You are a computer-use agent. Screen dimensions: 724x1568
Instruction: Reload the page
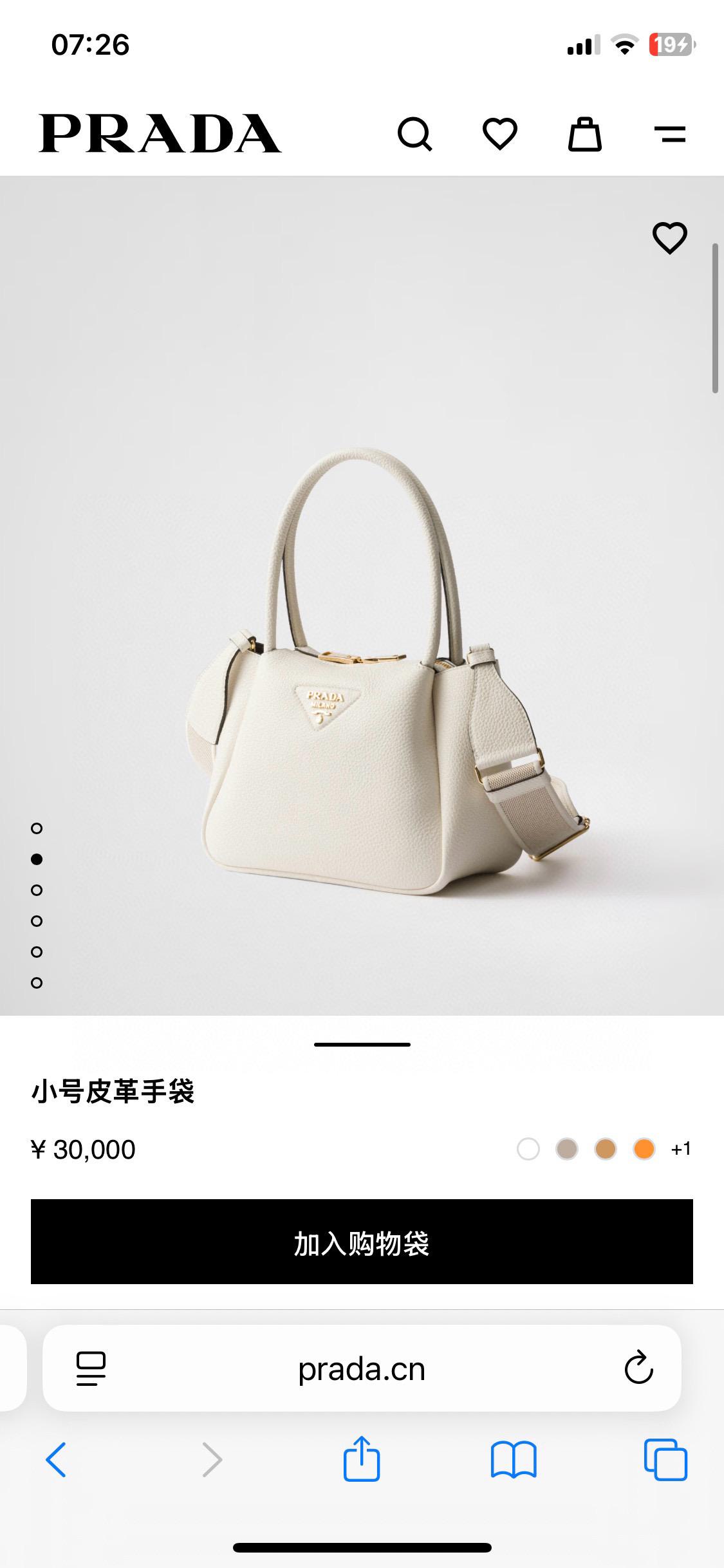click(638, 1368)
